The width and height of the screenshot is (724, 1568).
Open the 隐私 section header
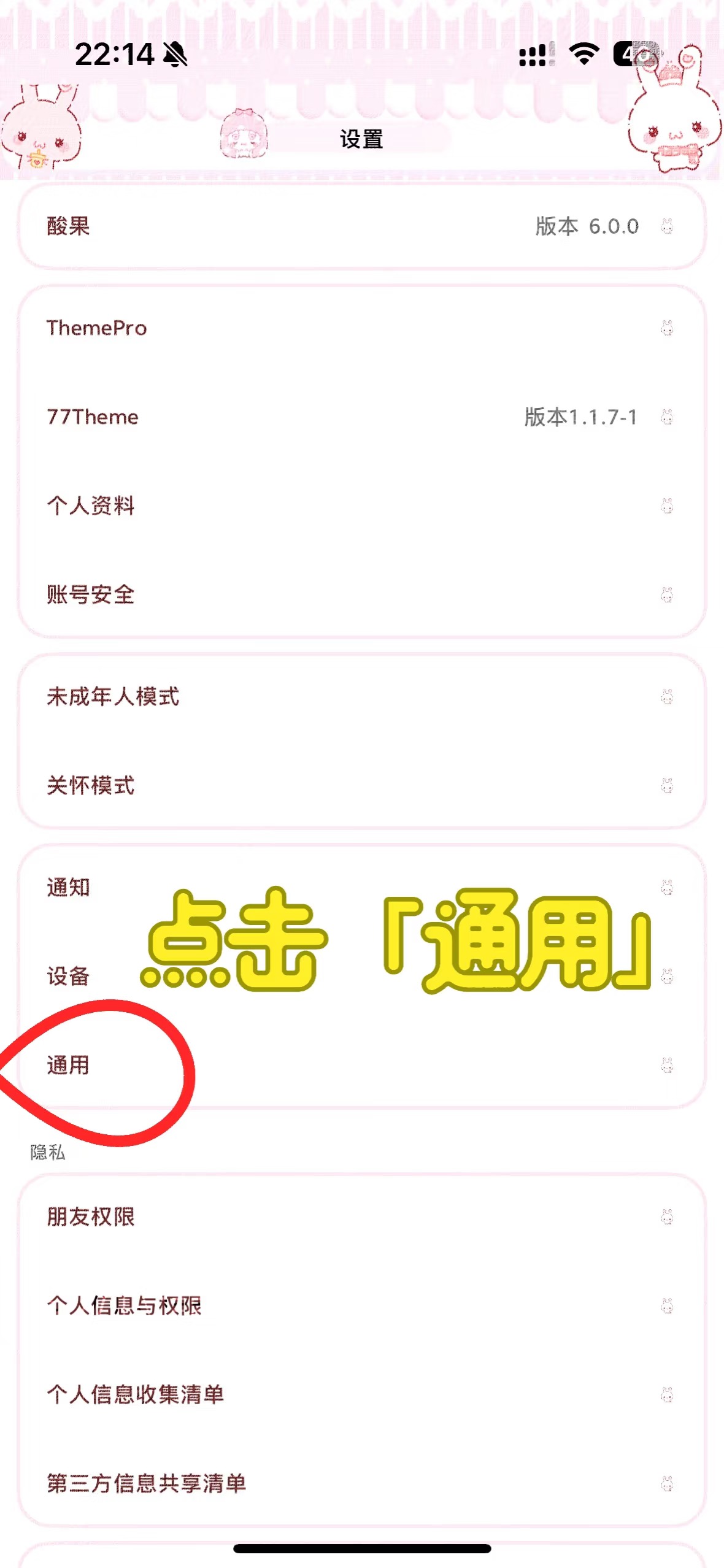pyautogui.click(x=47, y=1150)
